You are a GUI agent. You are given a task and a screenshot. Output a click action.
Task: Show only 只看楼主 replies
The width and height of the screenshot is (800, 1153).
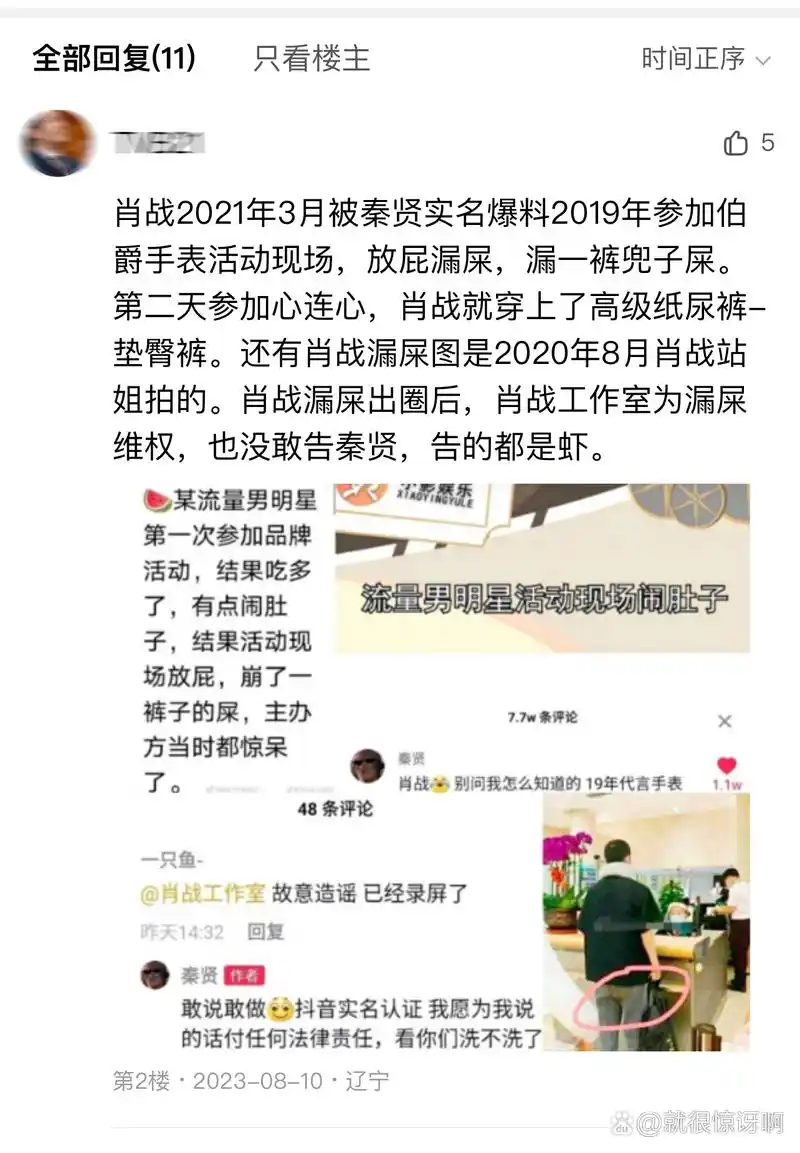[x=311, y=58]
